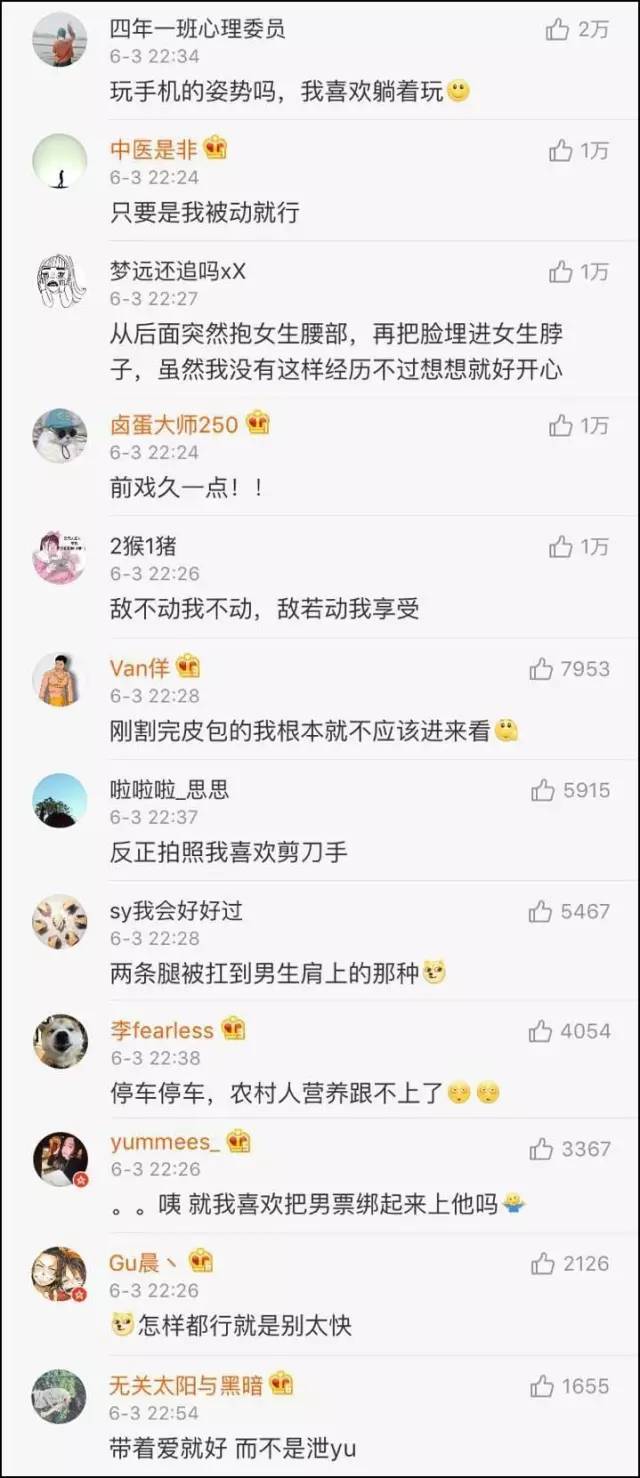The height and width of the screenshot is (1478, 640).
Task: Like 中医是非's comment
Action: (x=560, y=151)
